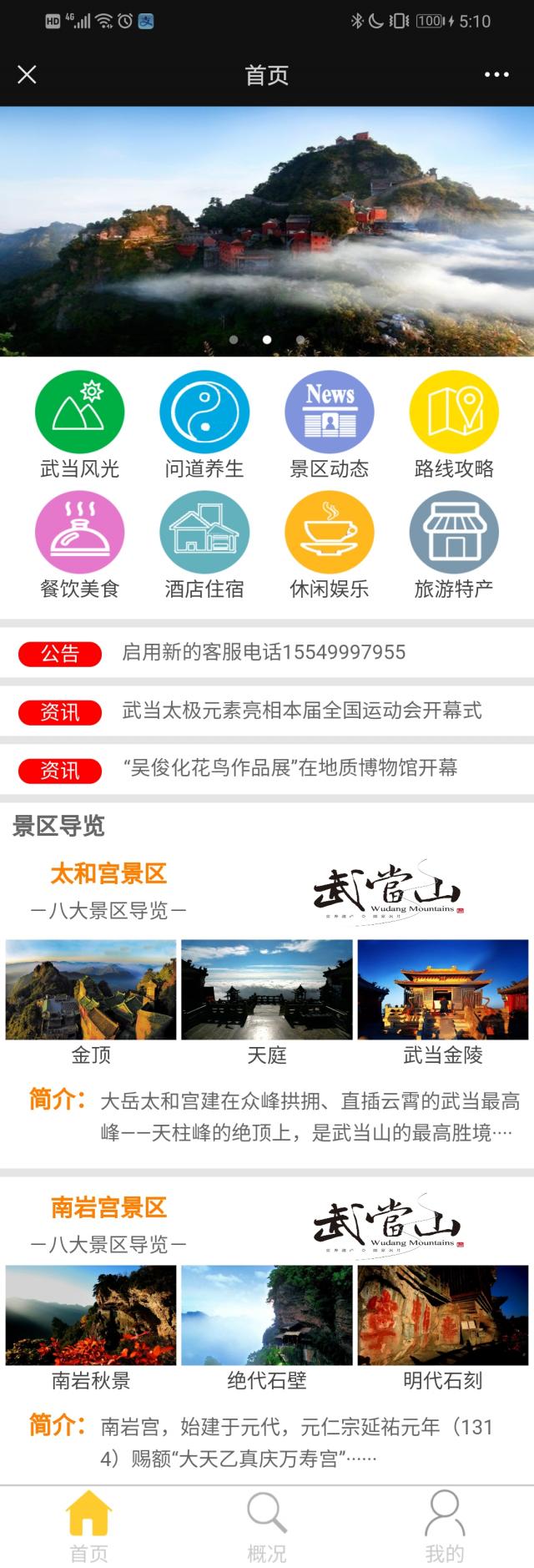Open the 武当金陵 photo
Screen dimensions: 534x1568
443,989
